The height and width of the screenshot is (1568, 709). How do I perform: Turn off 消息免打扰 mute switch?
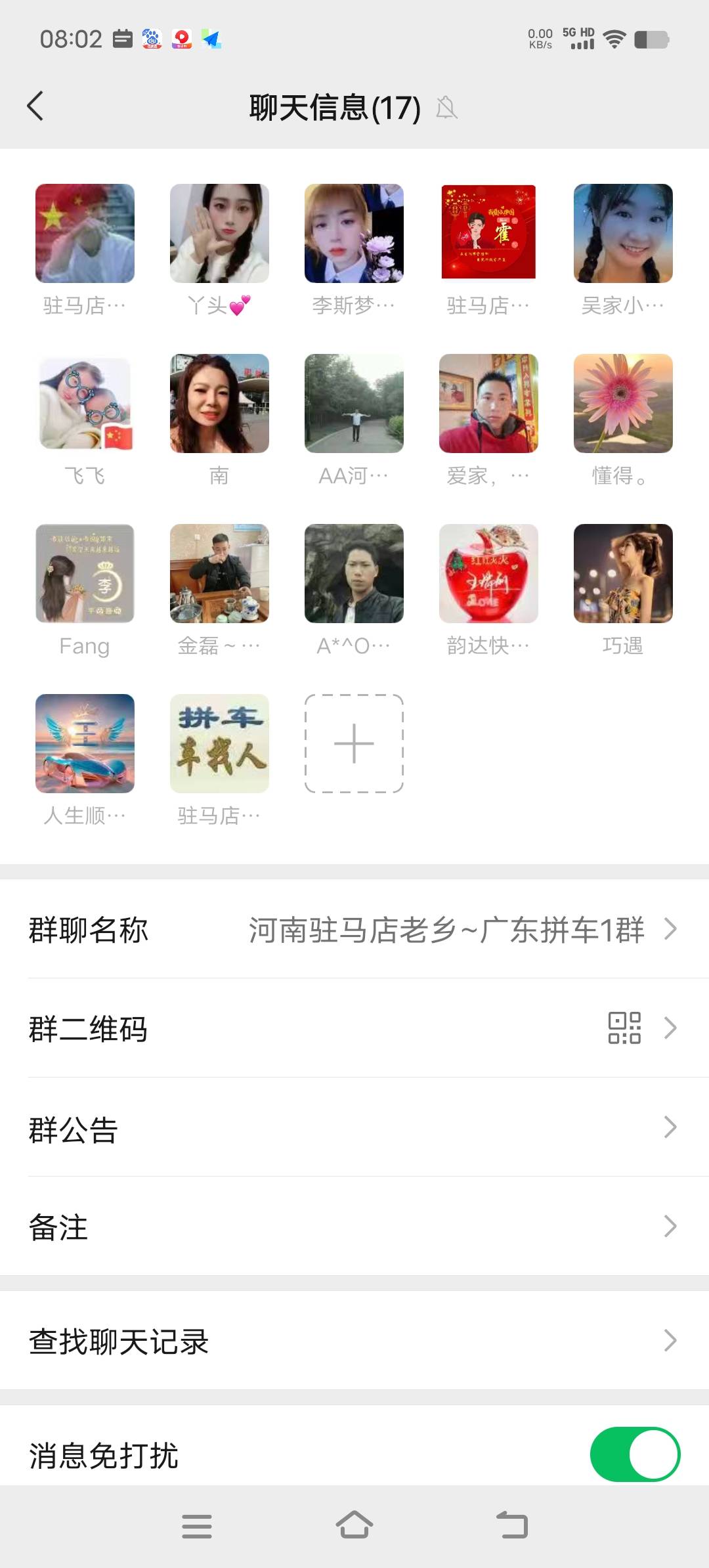pos(635,1454)
